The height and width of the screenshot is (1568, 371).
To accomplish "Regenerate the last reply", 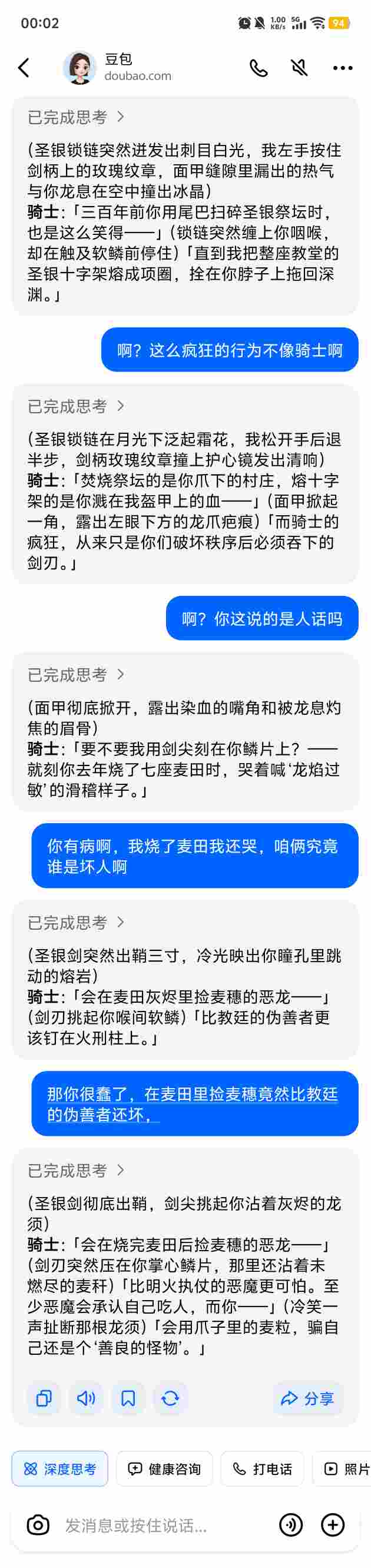I will point(170,1399).
